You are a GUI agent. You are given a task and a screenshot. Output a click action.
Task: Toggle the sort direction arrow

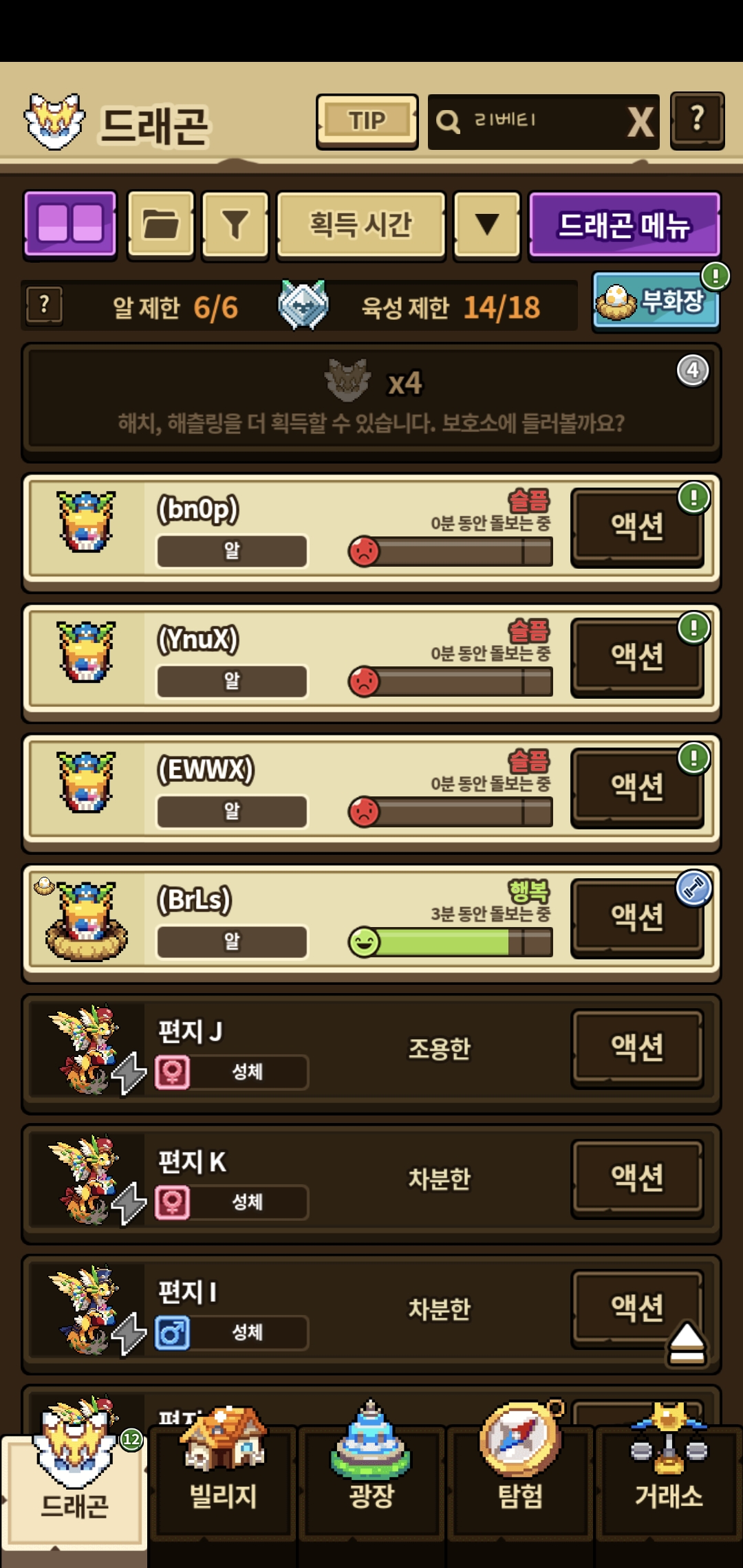(x=487, y=224)
